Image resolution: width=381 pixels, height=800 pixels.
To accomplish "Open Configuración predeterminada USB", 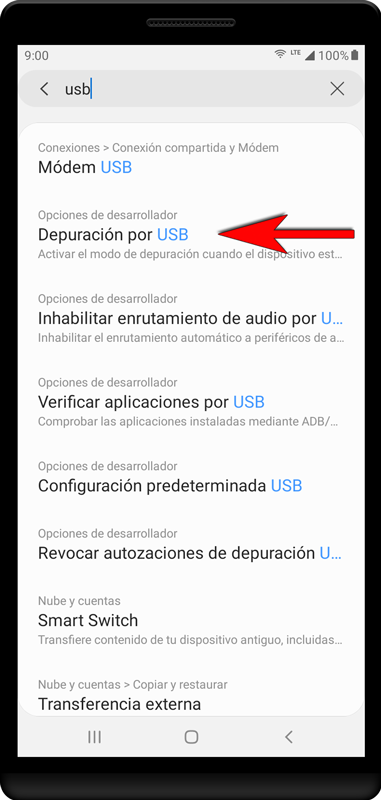I will tap(191, 477).
